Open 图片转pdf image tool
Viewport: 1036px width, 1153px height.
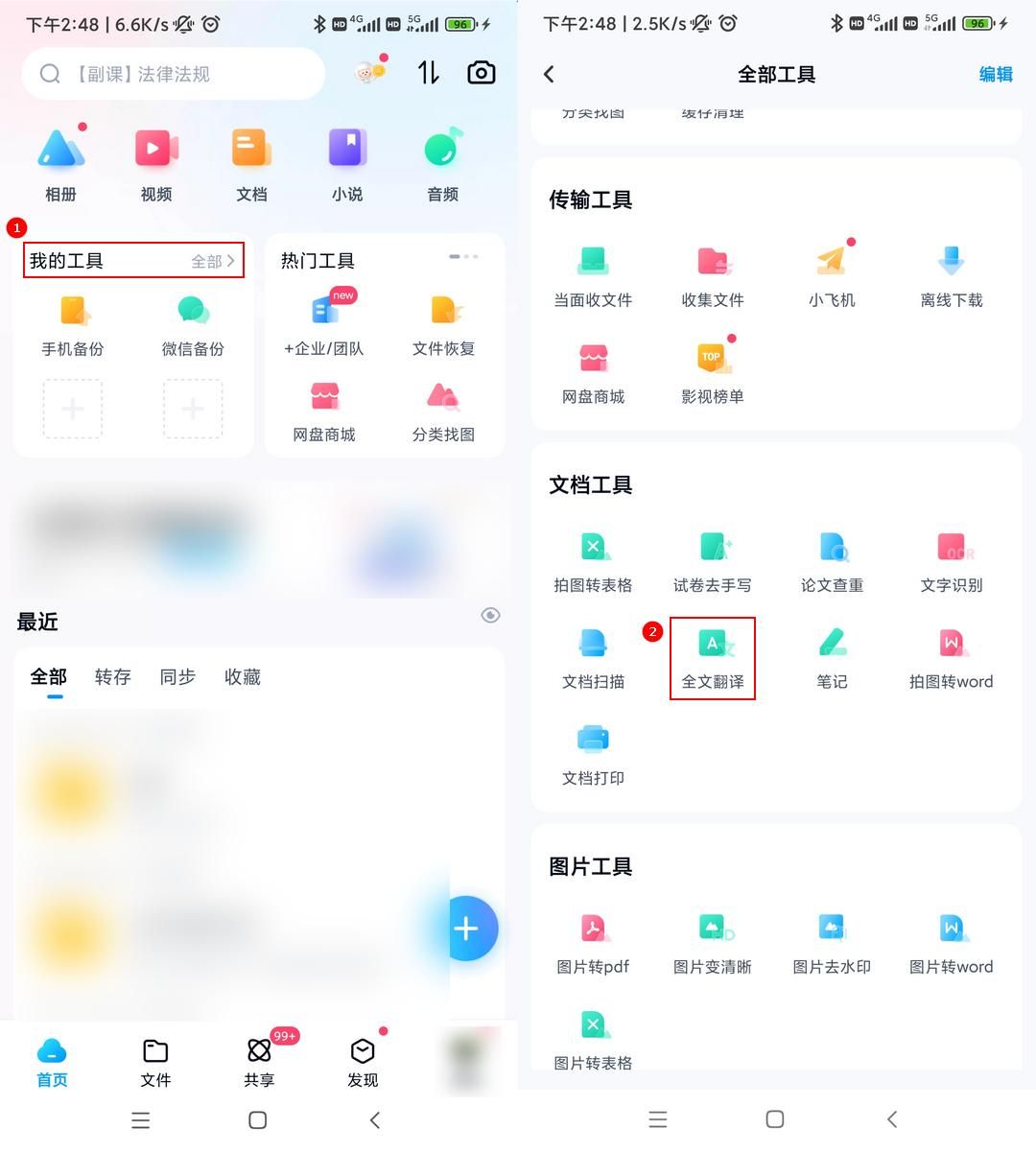(x=593, y=943)
